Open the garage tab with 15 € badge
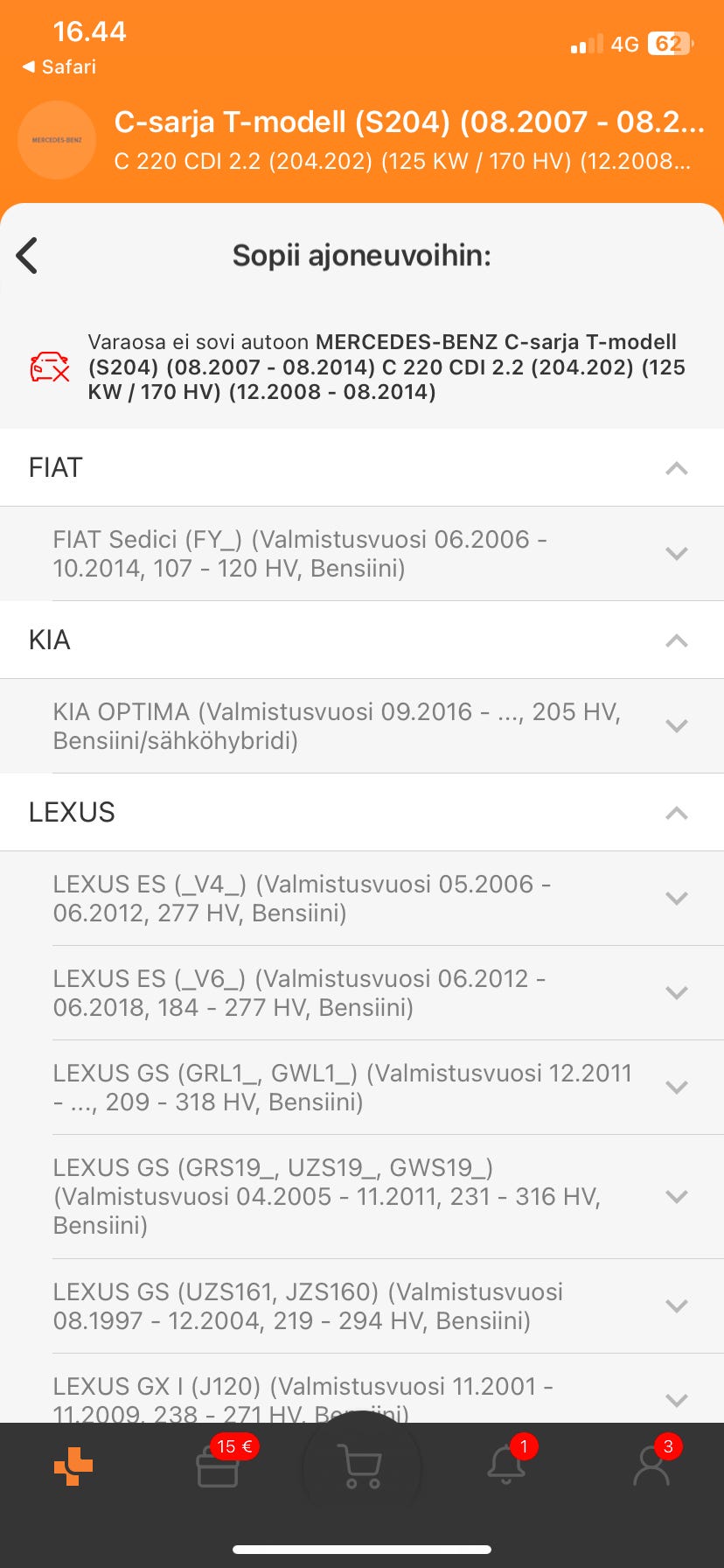 218,1466
